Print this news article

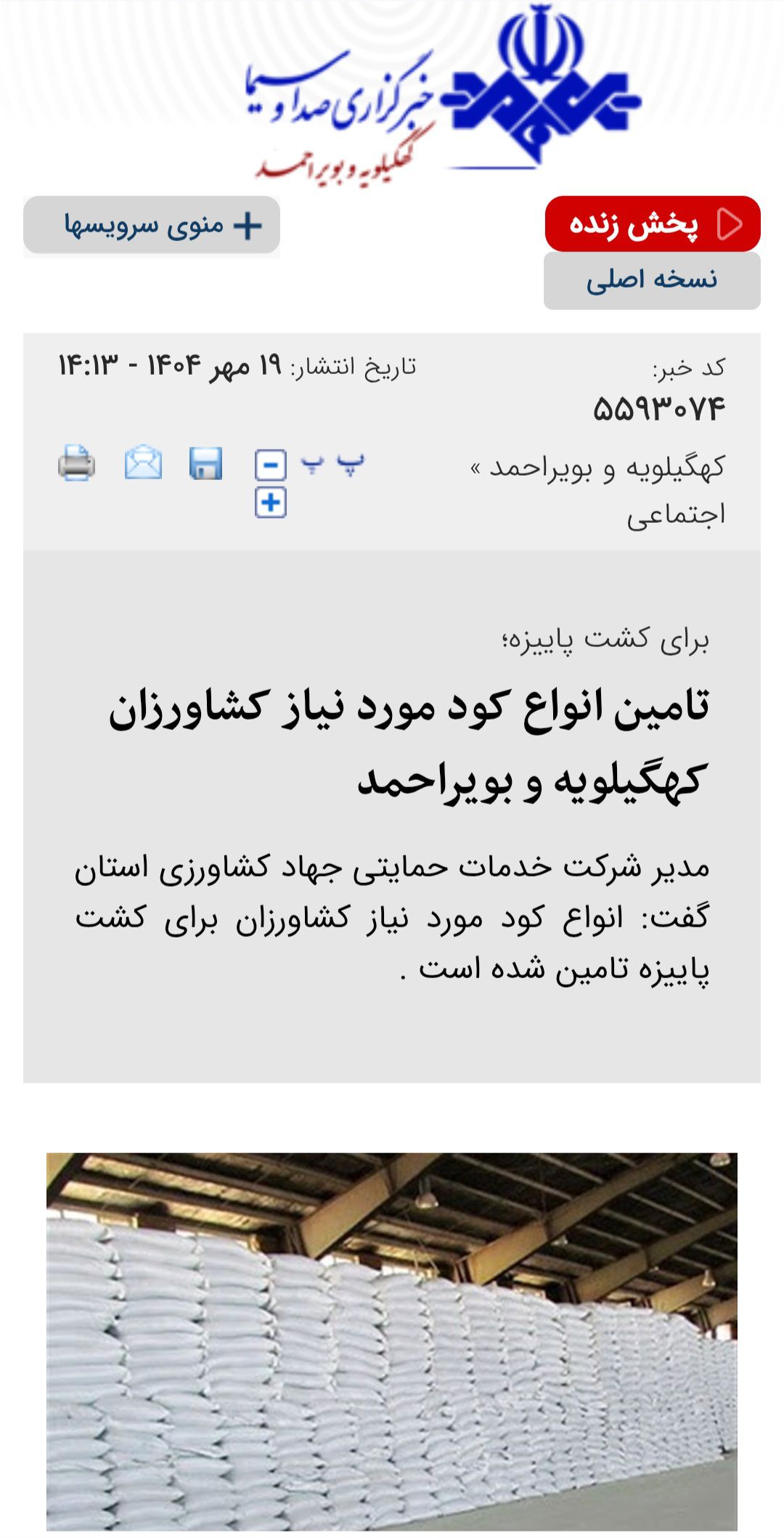coord(76,463)
